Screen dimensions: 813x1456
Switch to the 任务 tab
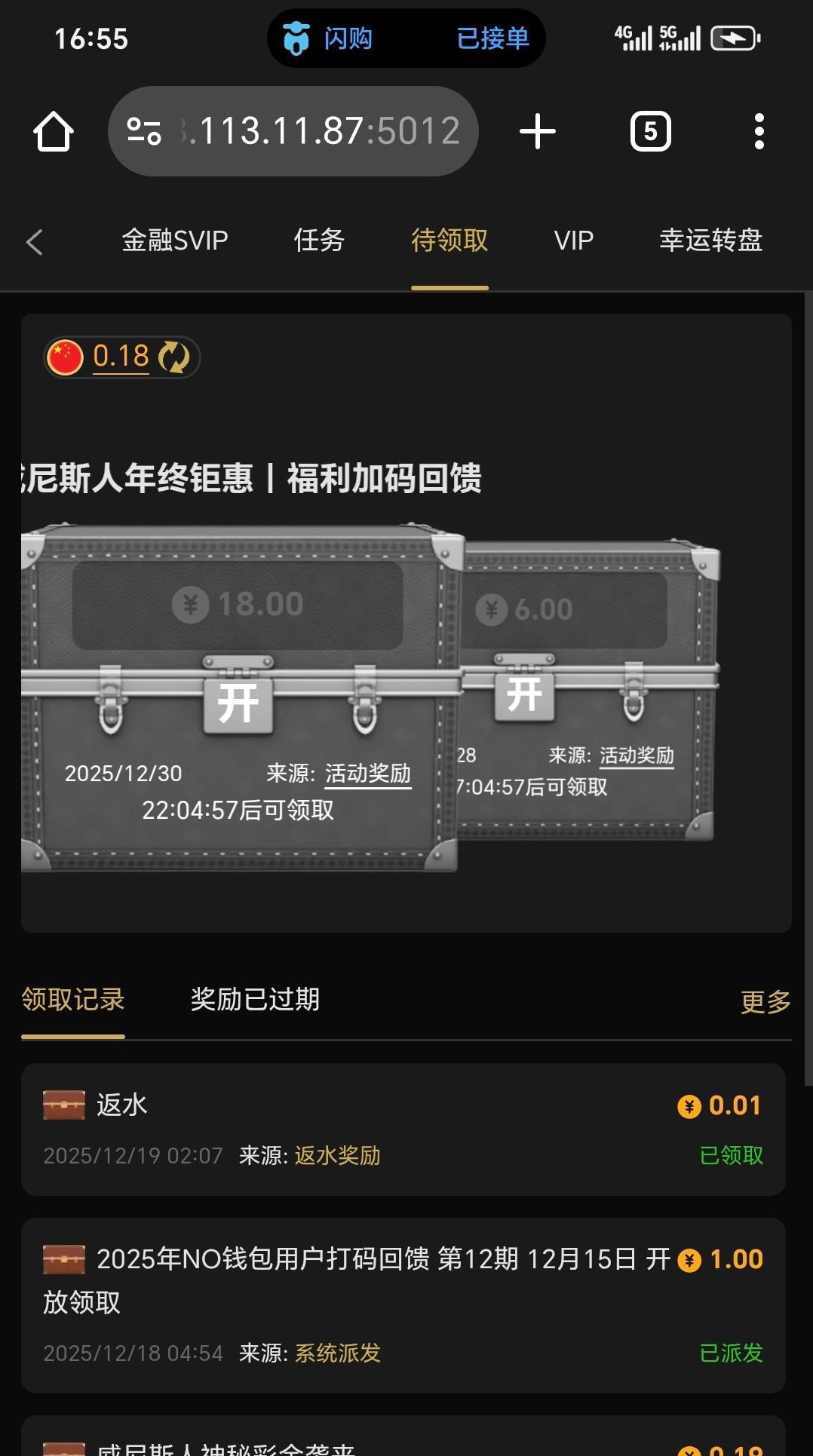pos(319,241)
